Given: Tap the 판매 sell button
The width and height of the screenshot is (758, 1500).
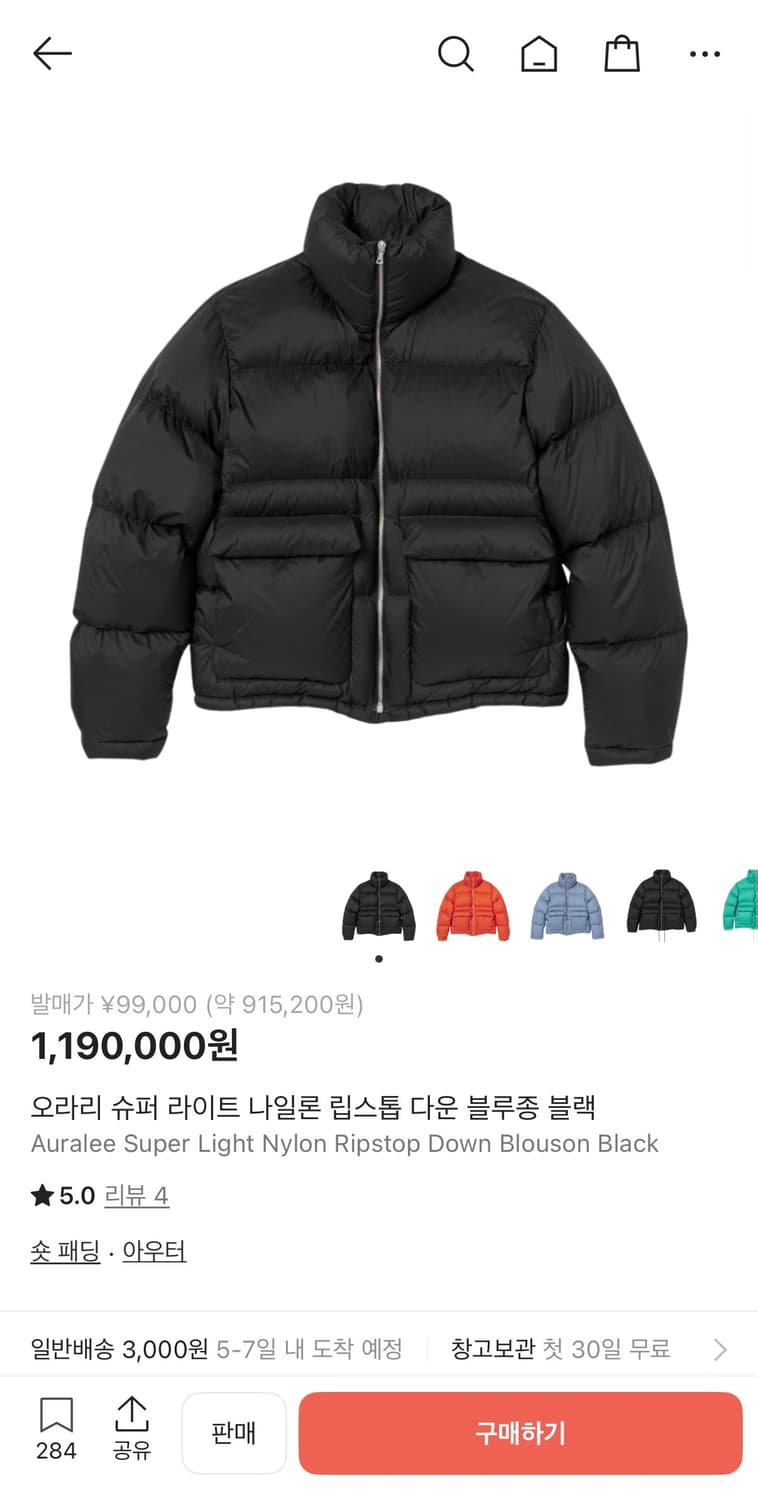Looking at the screenshot, I should [234, 1433].
